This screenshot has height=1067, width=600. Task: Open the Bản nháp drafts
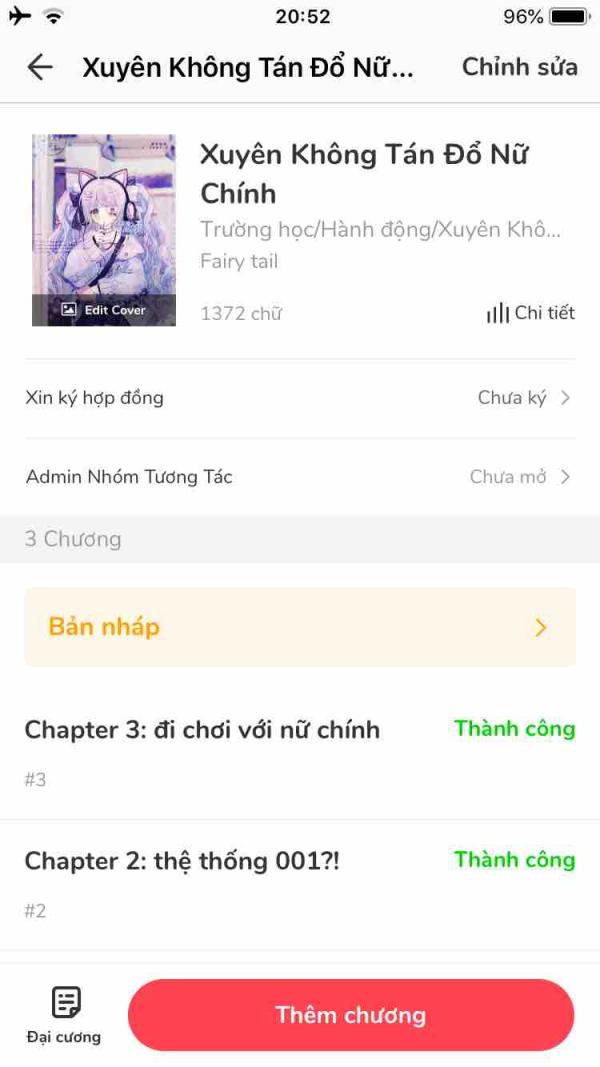(x=300, y=627)
